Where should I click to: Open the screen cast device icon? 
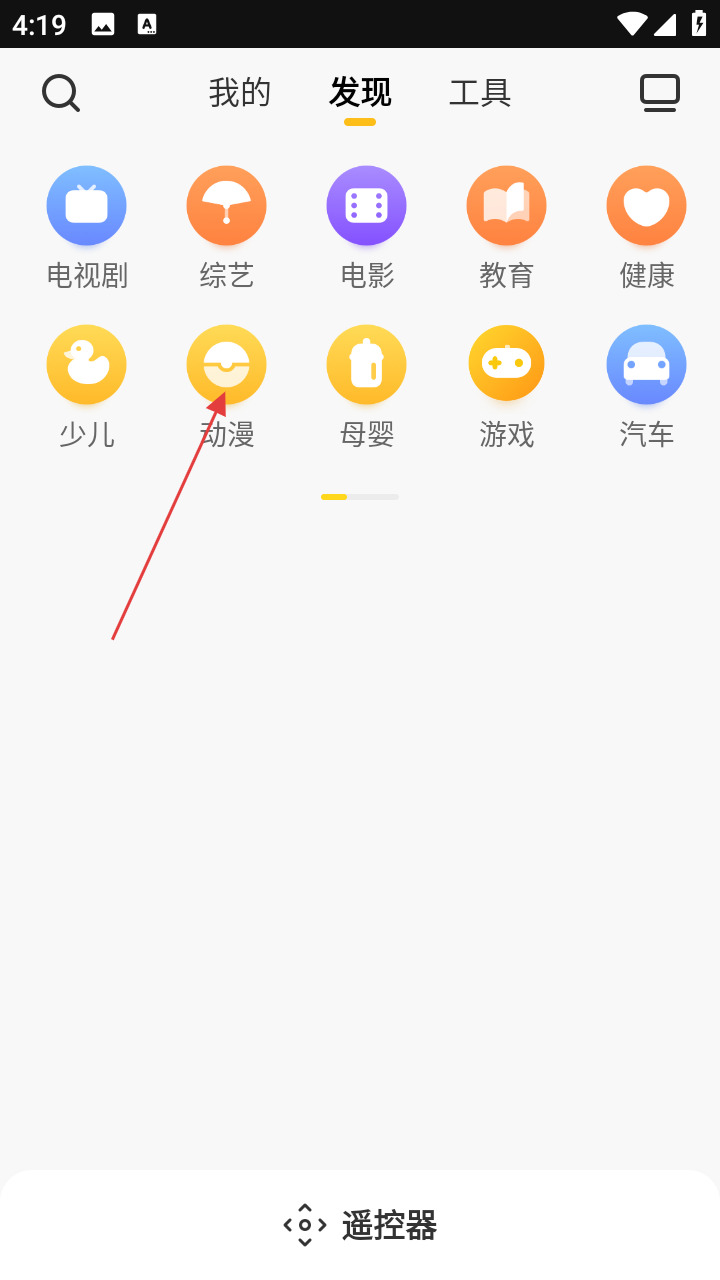coord(660,93)
